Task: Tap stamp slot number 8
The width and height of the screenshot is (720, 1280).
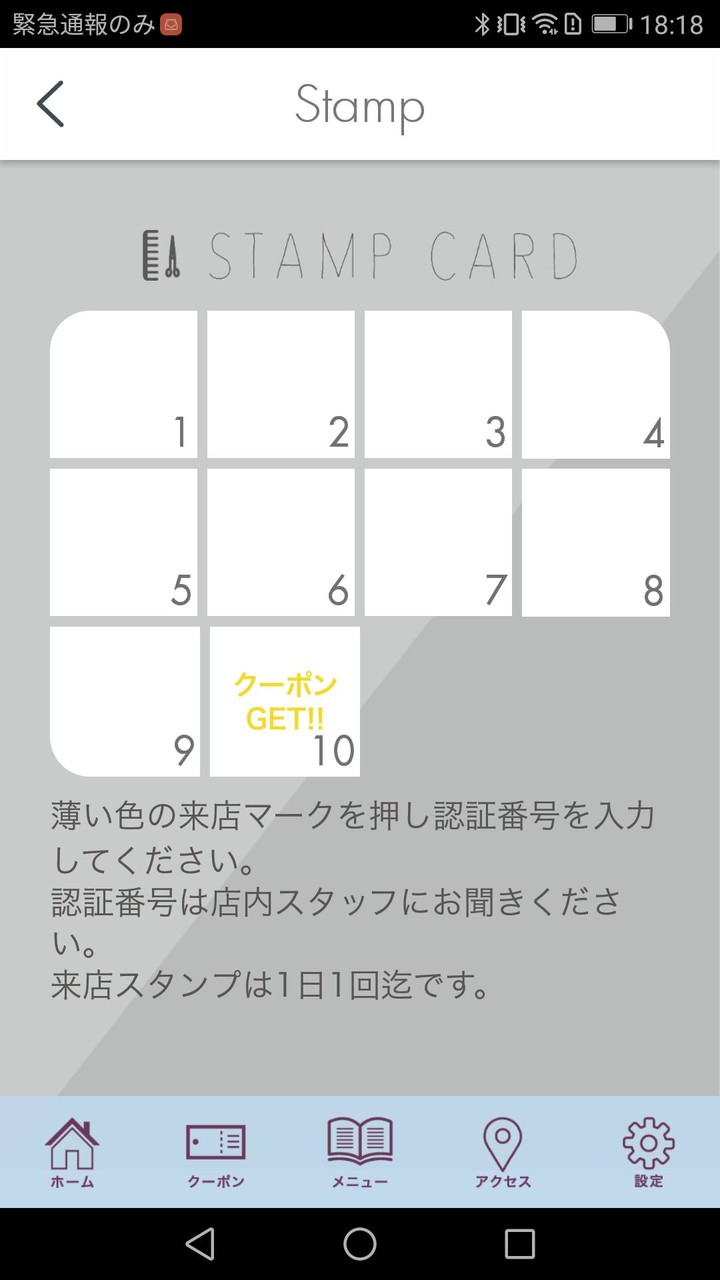Action: (595, 541)
